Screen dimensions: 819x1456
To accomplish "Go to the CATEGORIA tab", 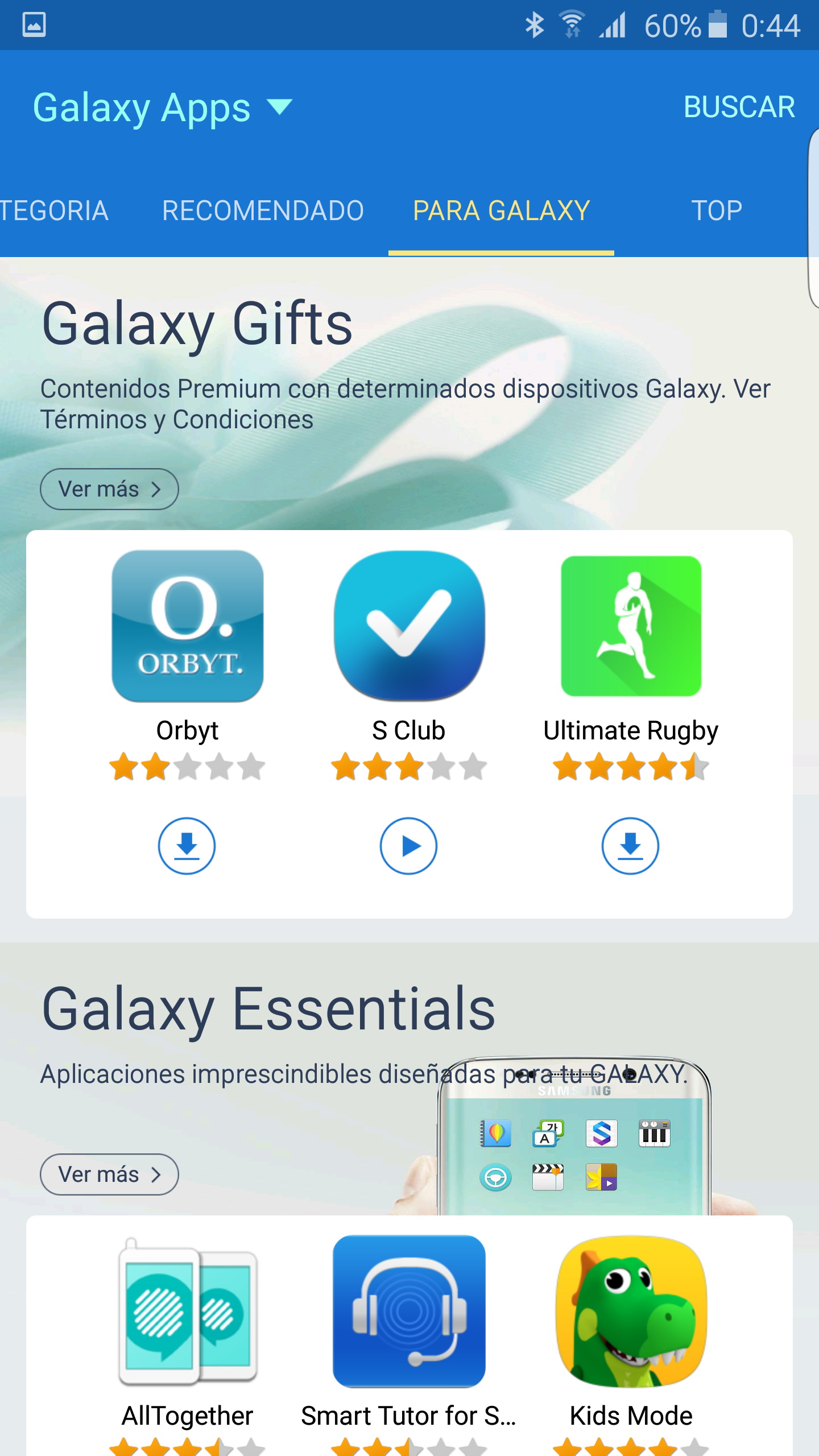I will coord(54,211).
